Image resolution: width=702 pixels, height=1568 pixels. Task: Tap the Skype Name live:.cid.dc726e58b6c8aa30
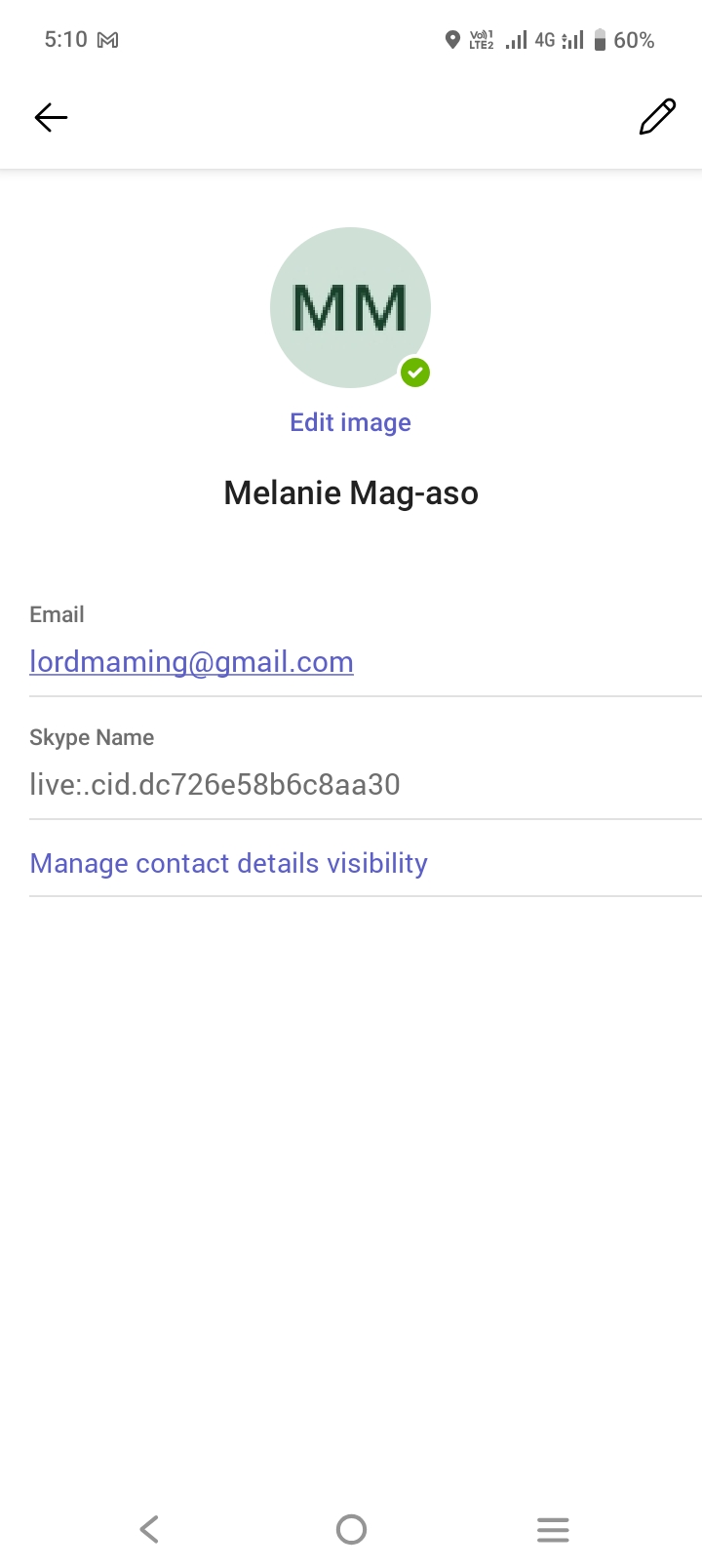pos(214,784)
